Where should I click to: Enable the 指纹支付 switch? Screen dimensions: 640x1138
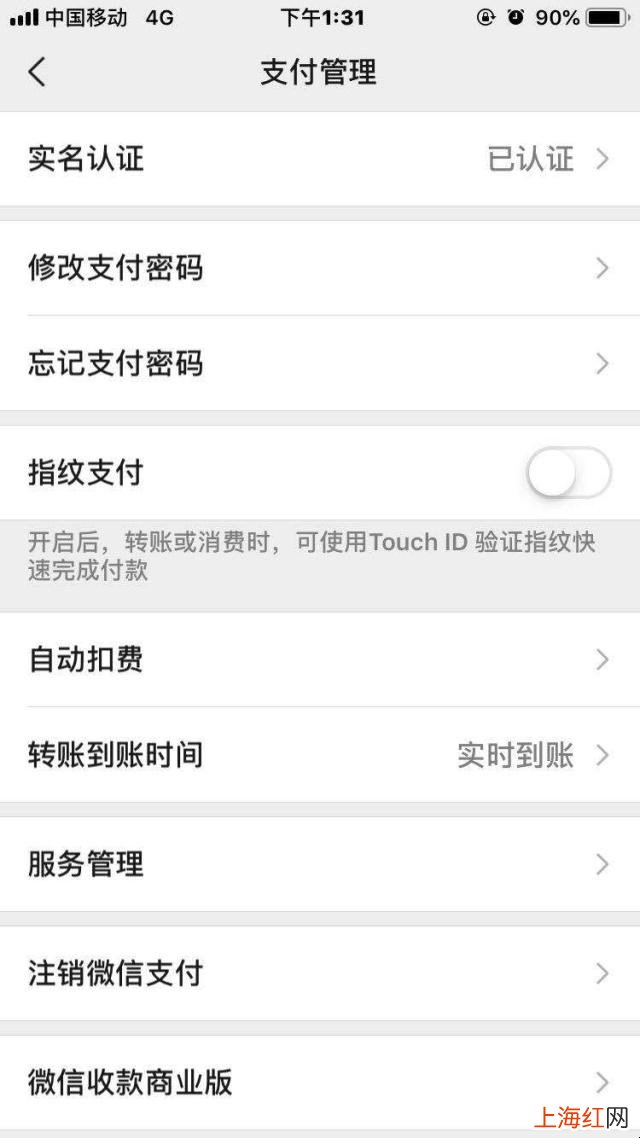[x=568, y=473]
